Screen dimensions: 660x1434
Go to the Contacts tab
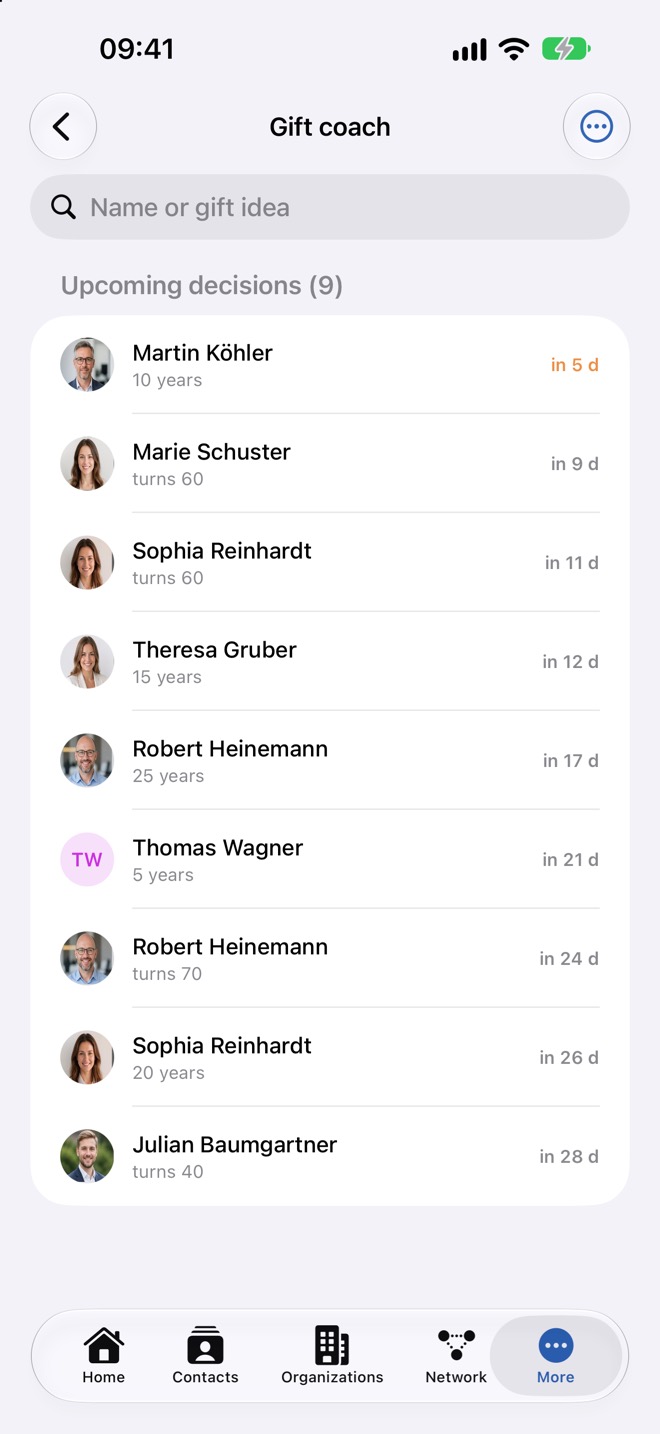coord(205,1356)
